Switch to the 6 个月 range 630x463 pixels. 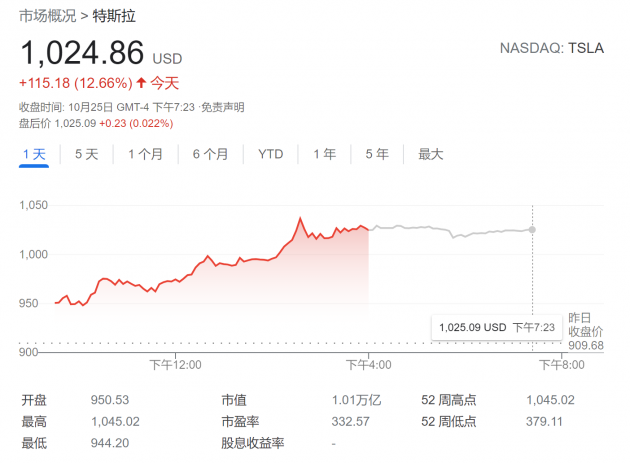click(210, 154)
